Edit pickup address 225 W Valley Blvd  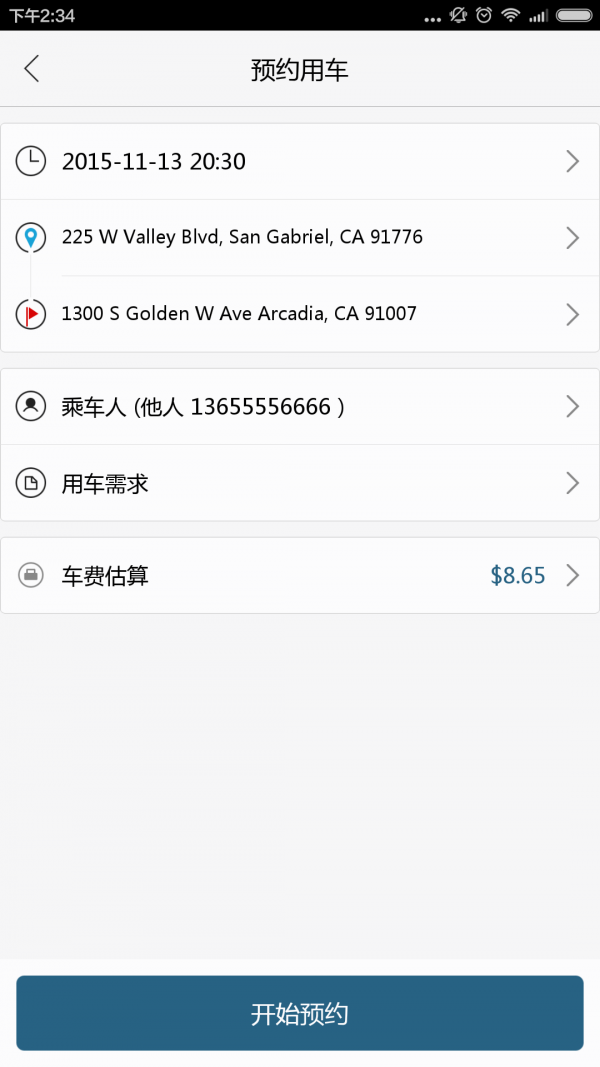click(x=300, y=237)
